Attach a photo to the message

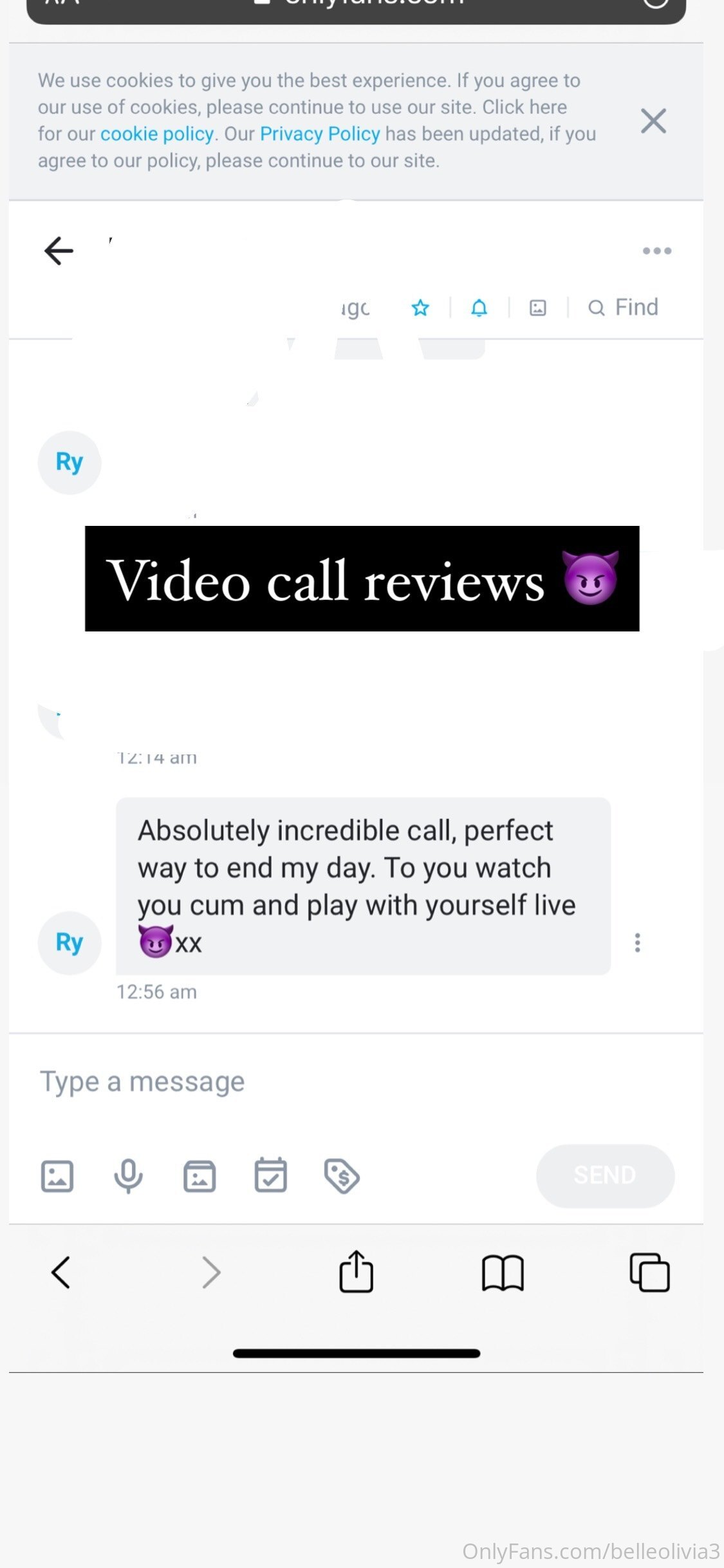57,1176
